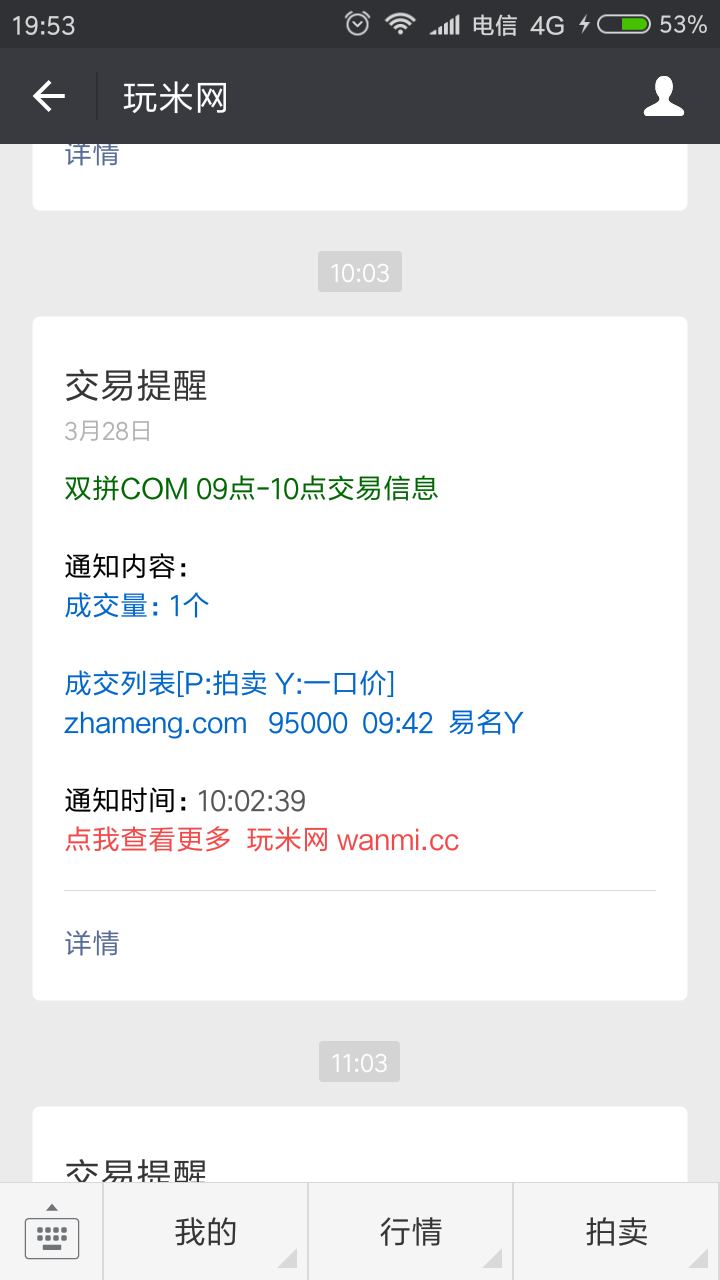Screen dimensions: 720x1280
Task: Switch to keyboard input mode
Action: (52, 1232)
